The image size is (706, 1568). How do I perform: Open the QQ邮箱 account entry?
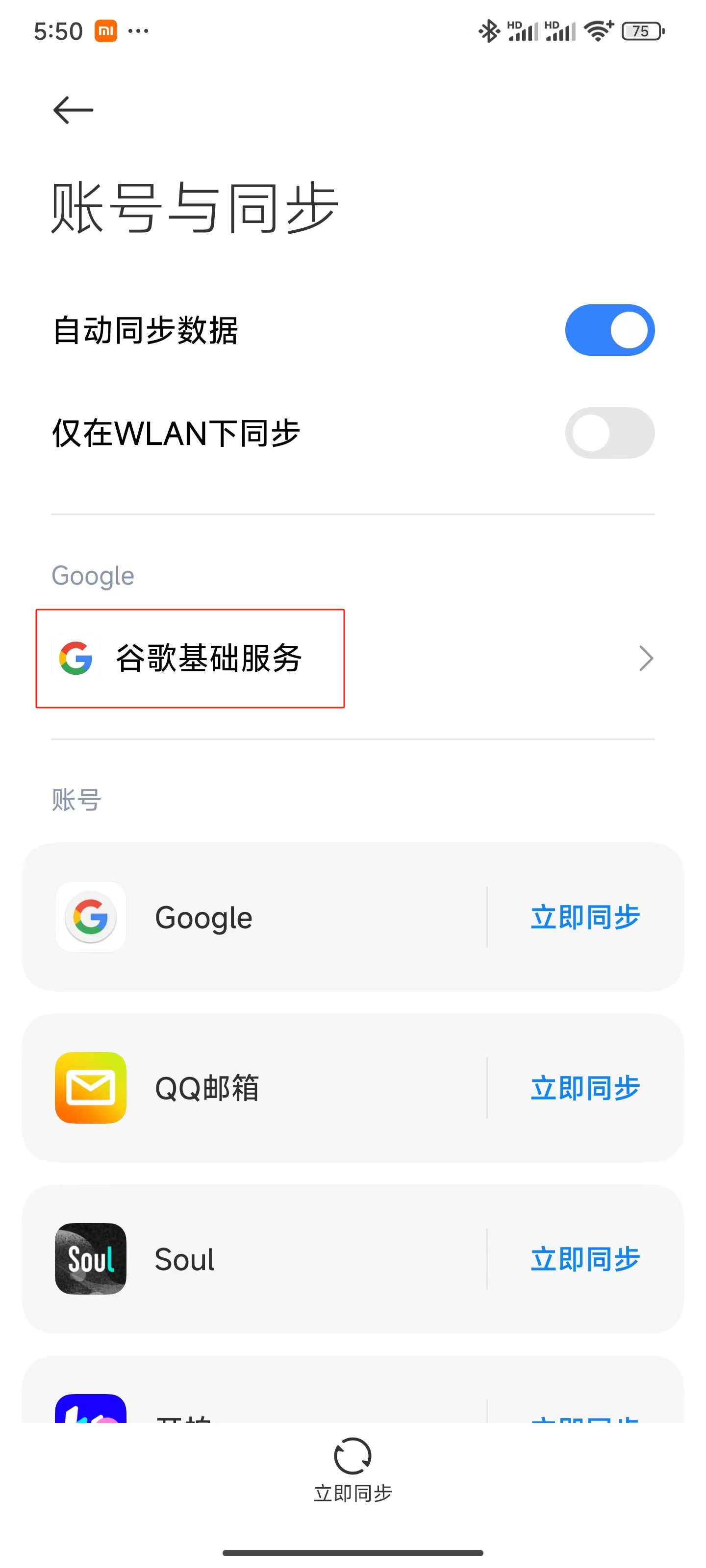pyautogui.click(x=254, y=1088)
